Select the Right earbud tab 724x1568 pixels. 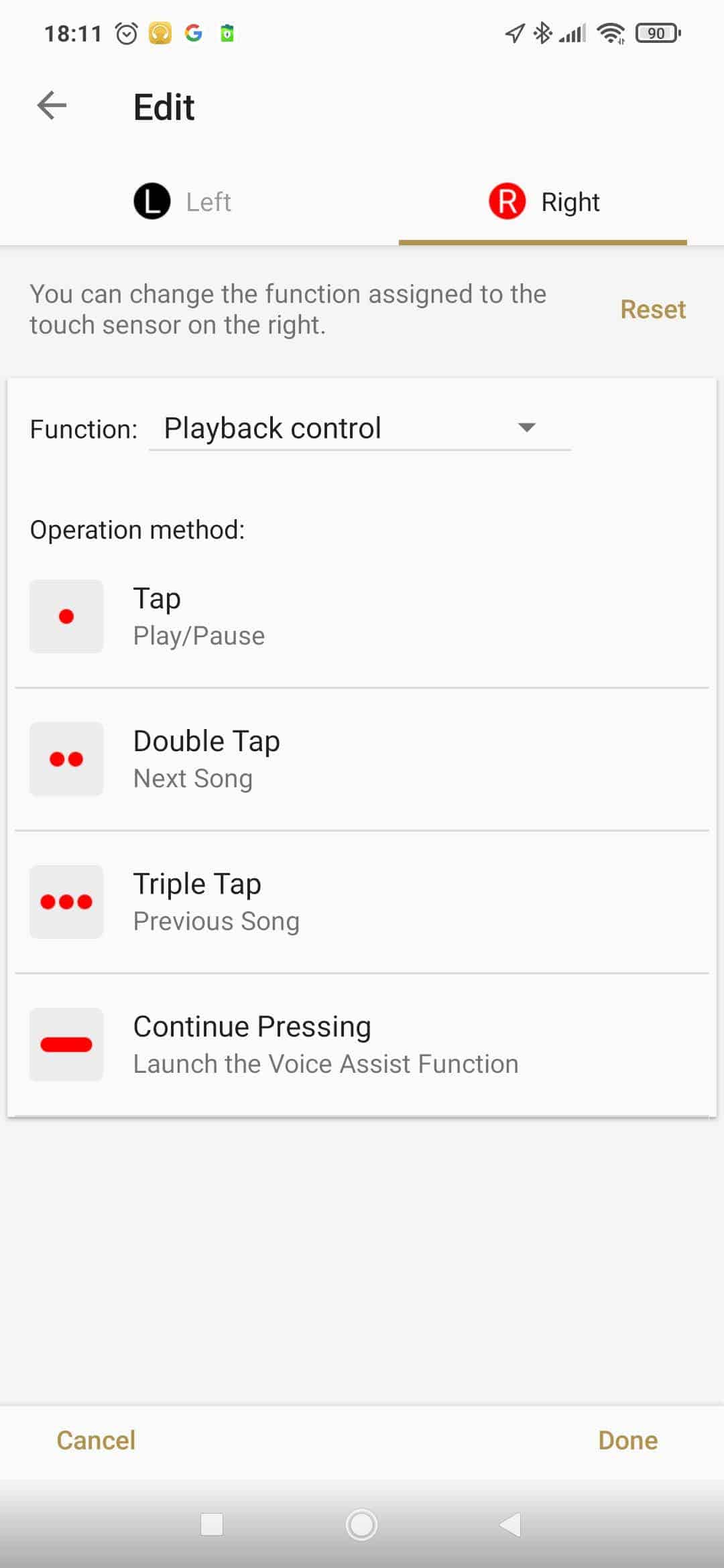click(543, 202)
